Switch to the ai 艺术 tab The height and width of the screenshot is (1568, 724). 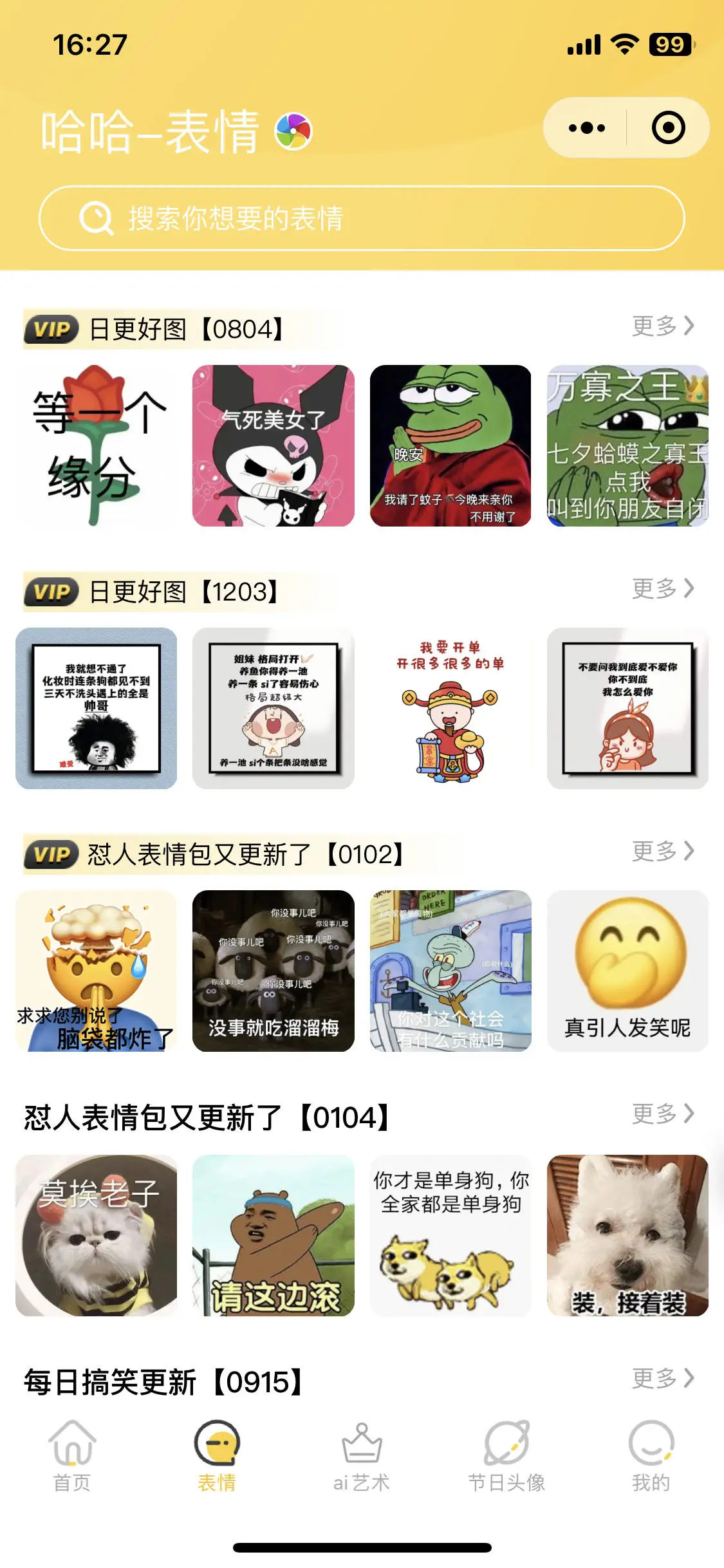362,1456
